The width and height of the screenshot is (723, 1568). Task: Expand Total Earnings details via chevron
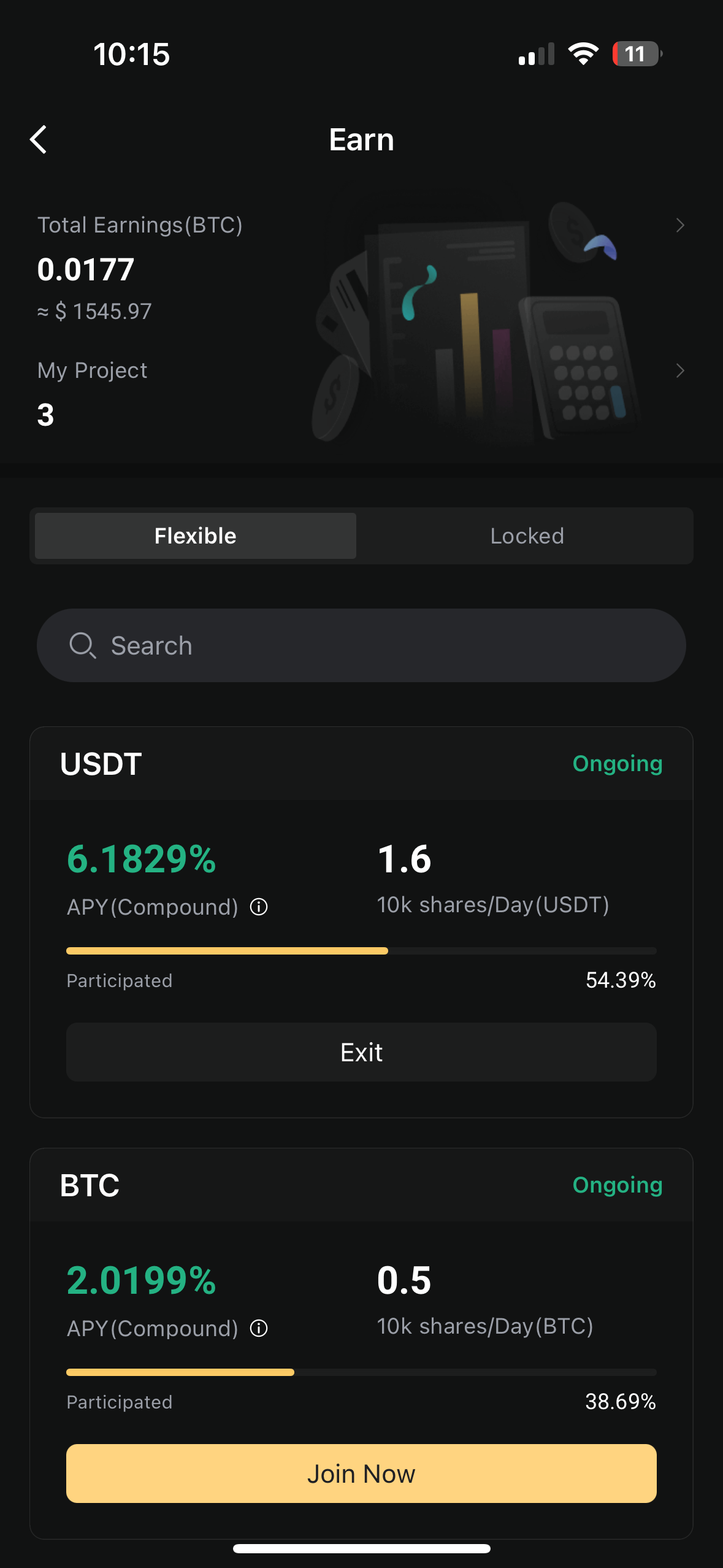[x=680, y=226]
